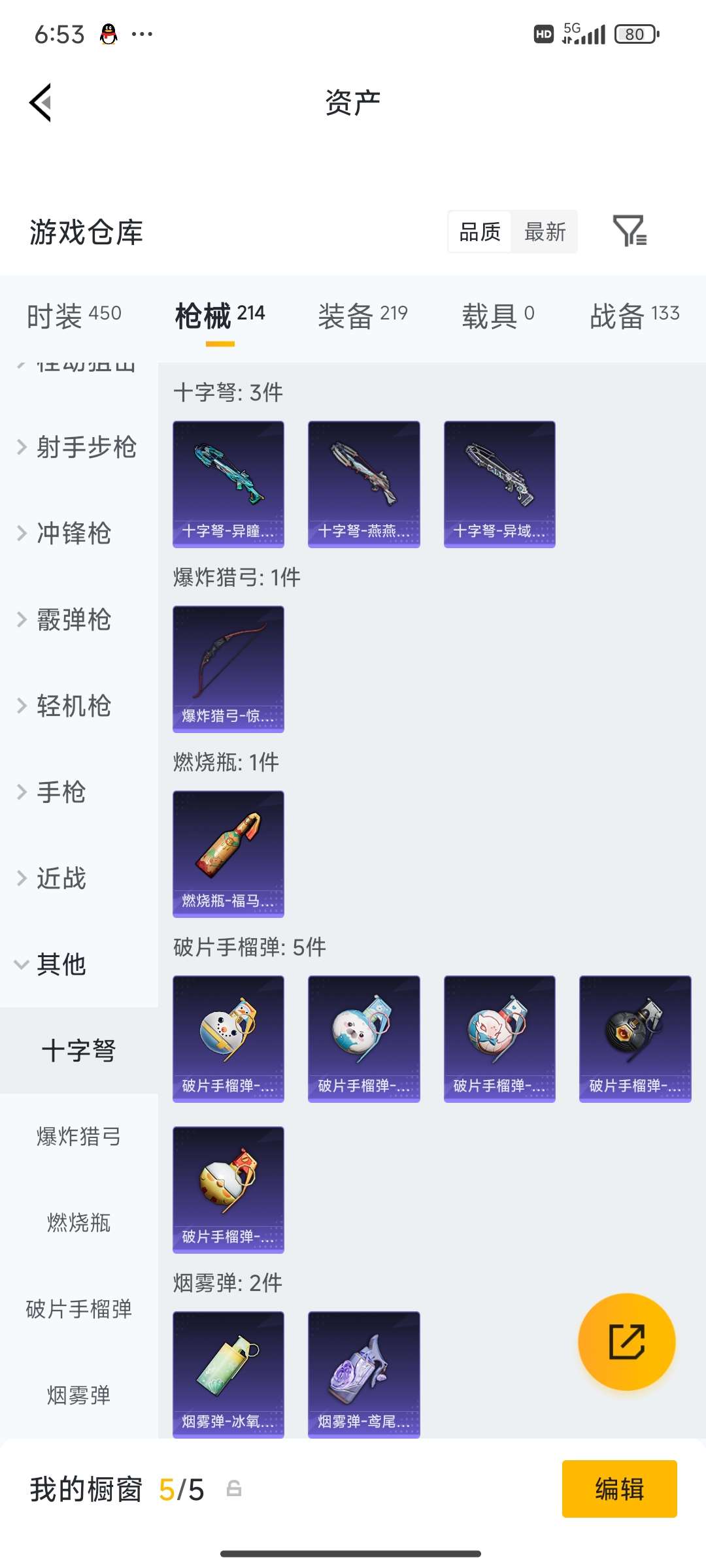Sort items by 品质

pyautogui.click(x=479, y=233)
